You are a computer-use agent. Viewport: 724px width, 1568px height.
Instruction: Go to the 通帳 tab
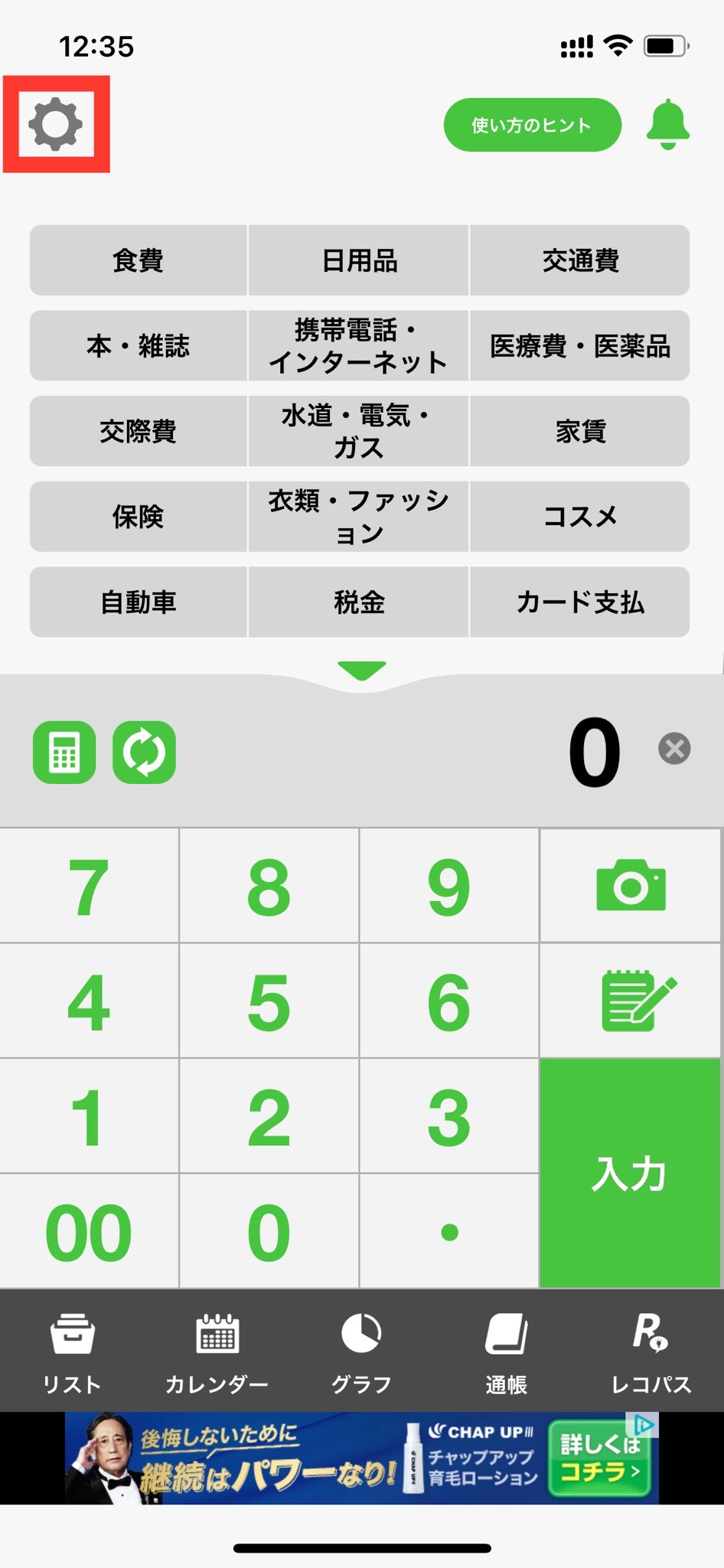(x=506, y=1351)
